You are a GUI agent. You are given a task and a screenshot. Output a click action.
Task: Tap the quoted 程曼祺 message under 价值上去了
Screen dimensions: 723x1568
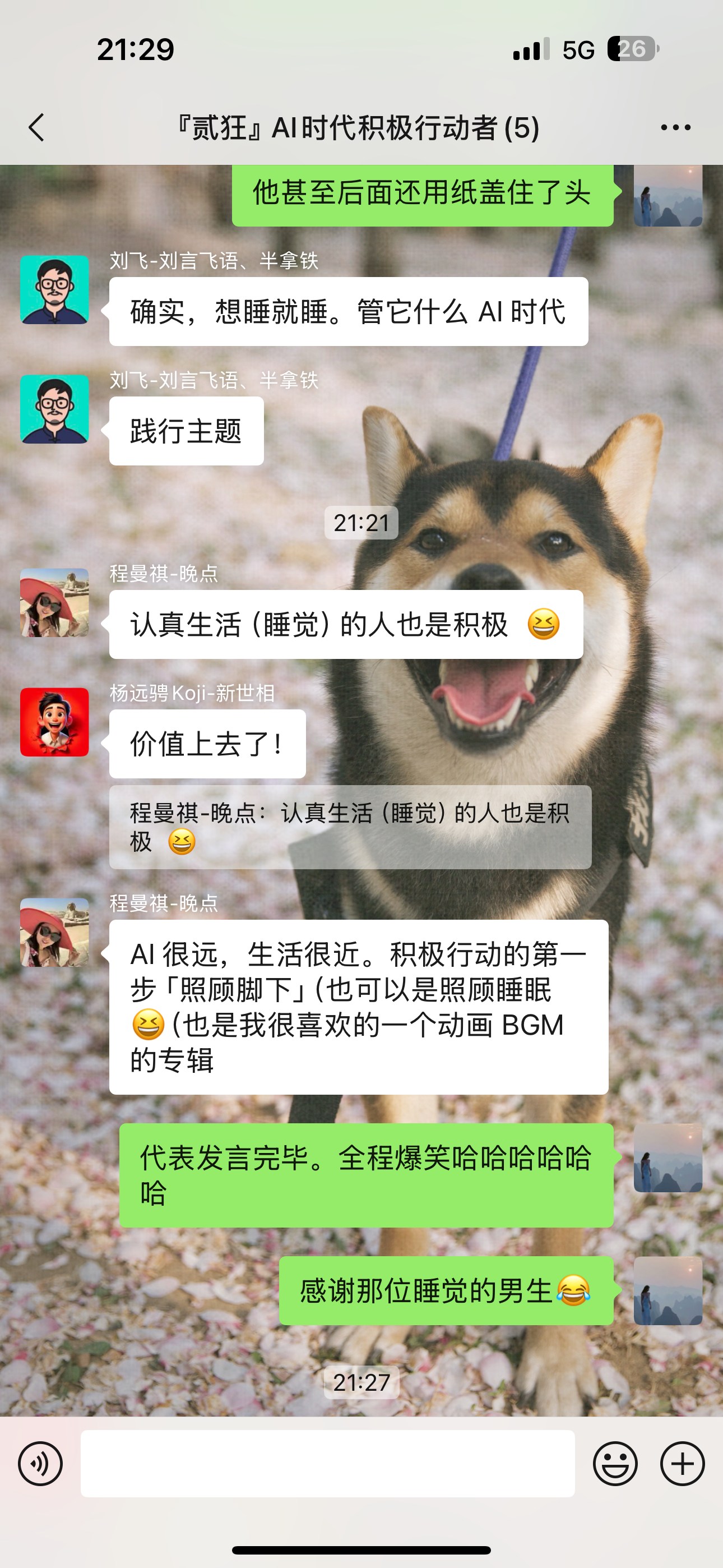[350, 827]
